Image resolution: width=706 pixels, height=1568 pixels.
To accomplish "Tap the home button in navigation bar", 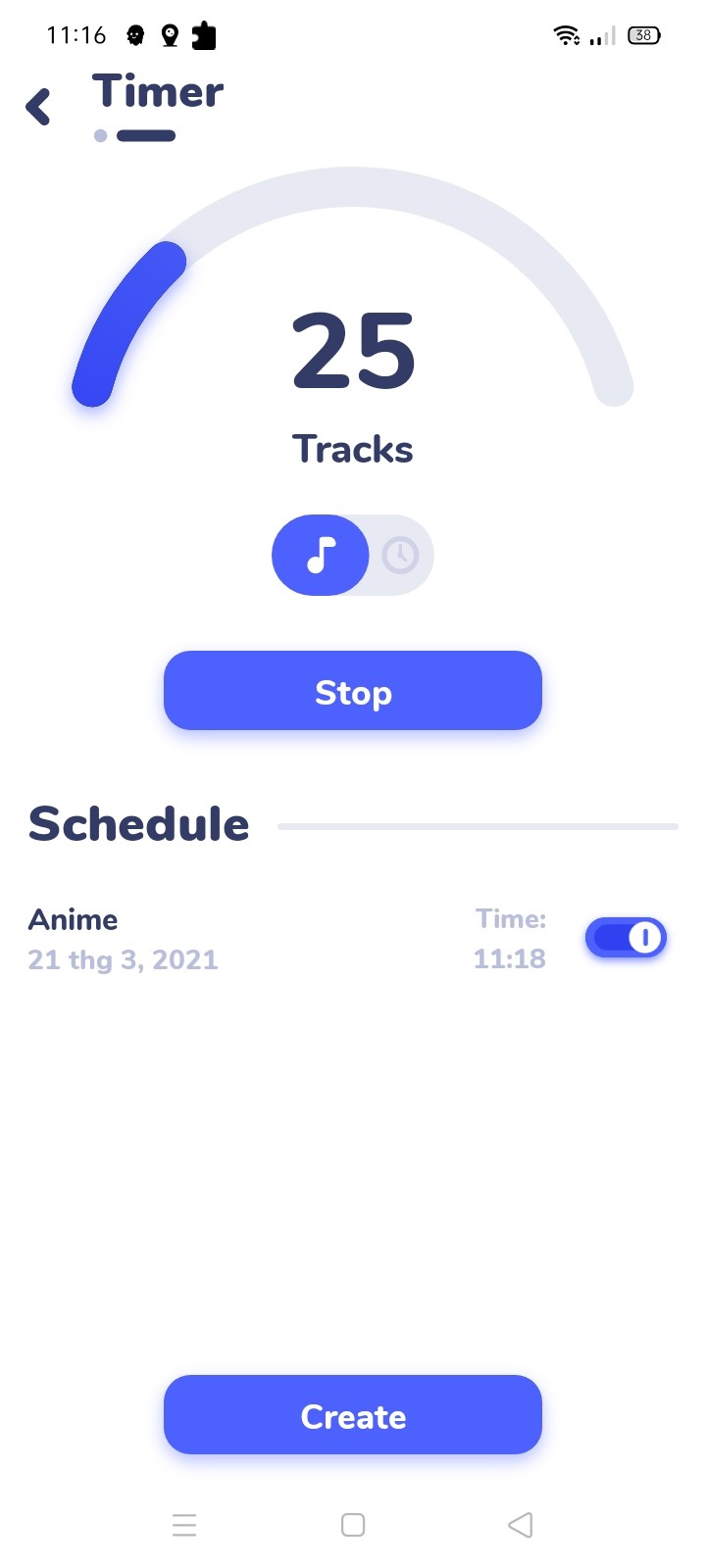I will (x=352, y=1525).
